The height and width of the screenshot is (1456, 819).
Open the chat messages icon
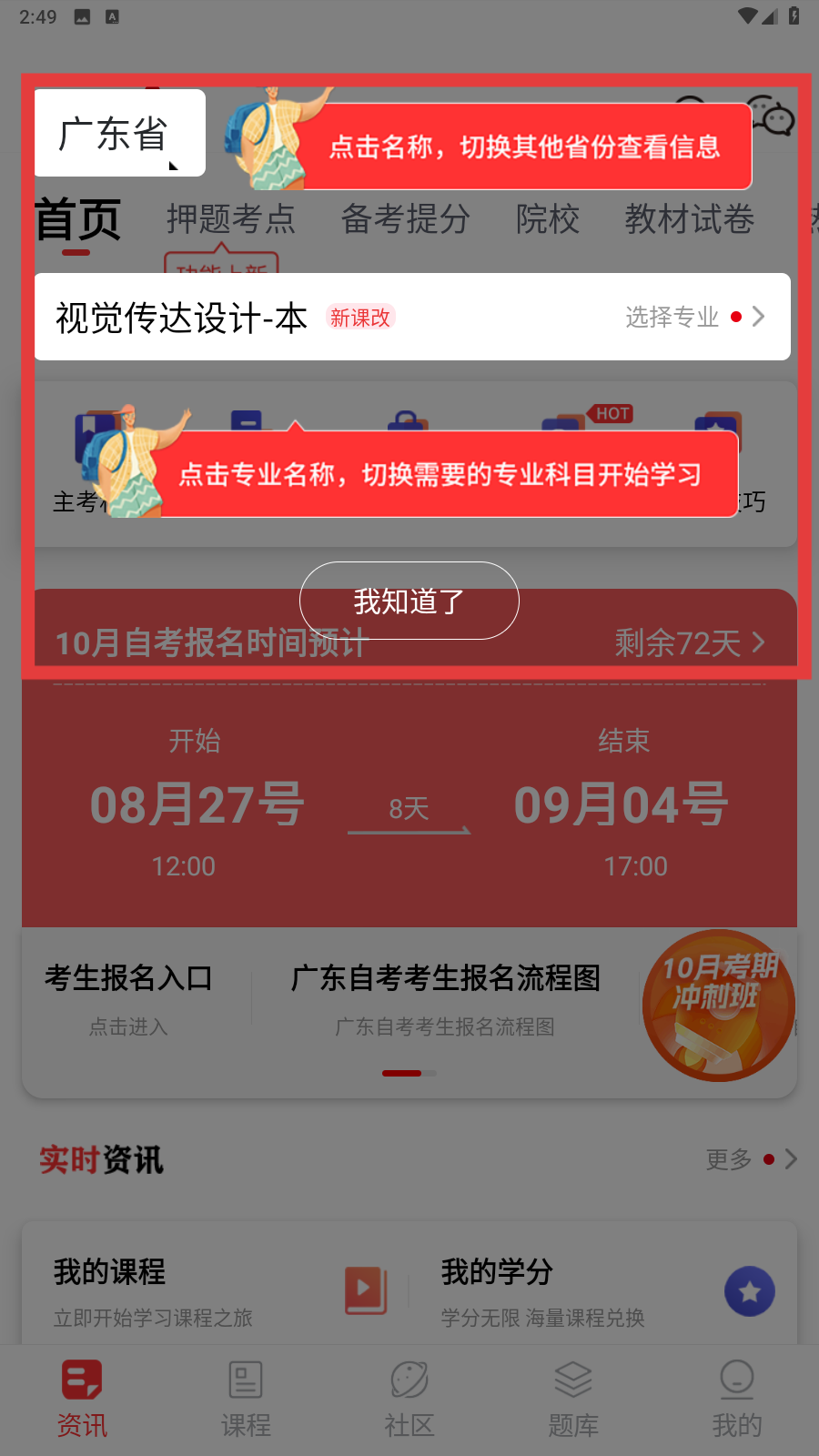click(x=772, y=116)
